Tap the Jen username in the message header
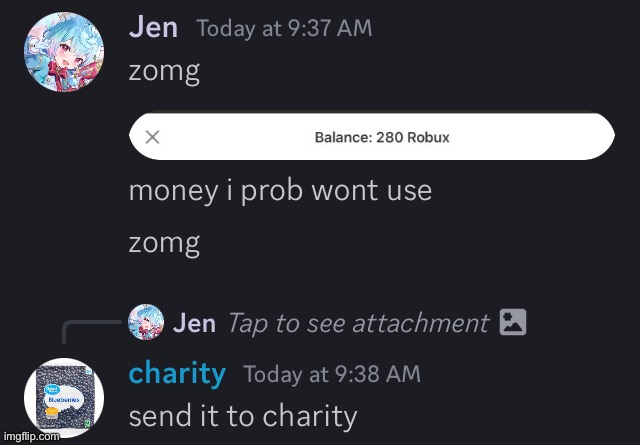Image resolution: width=640 pixels, height=445 pixels. click(153, 28)
